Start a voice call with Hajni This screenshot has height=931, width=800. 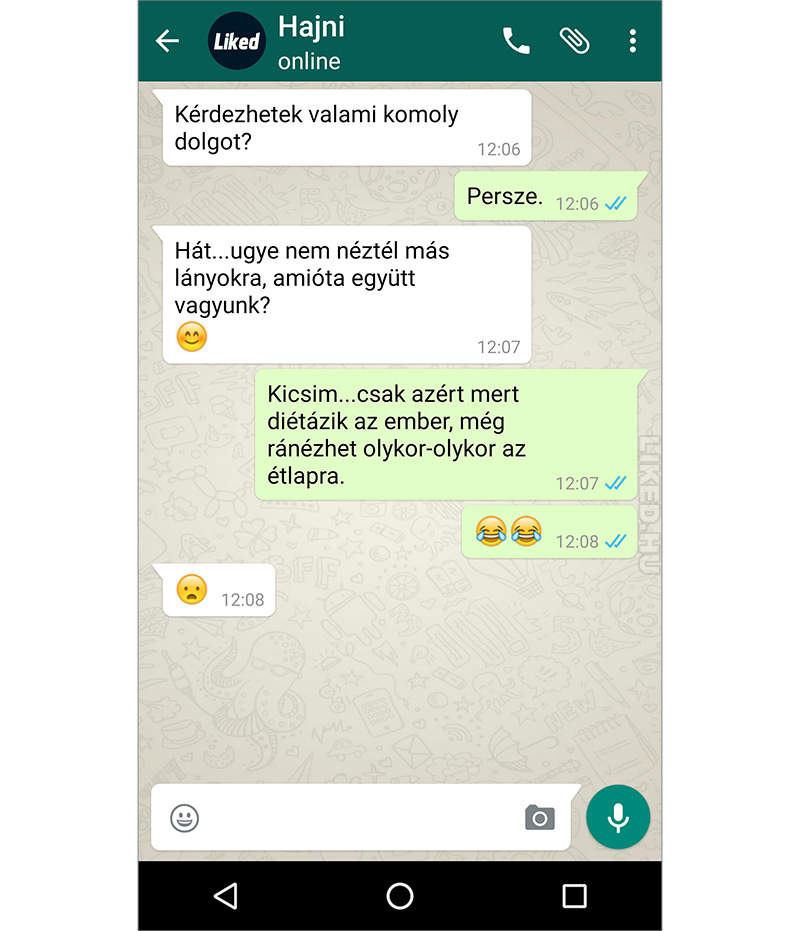(x=516, y=41)
